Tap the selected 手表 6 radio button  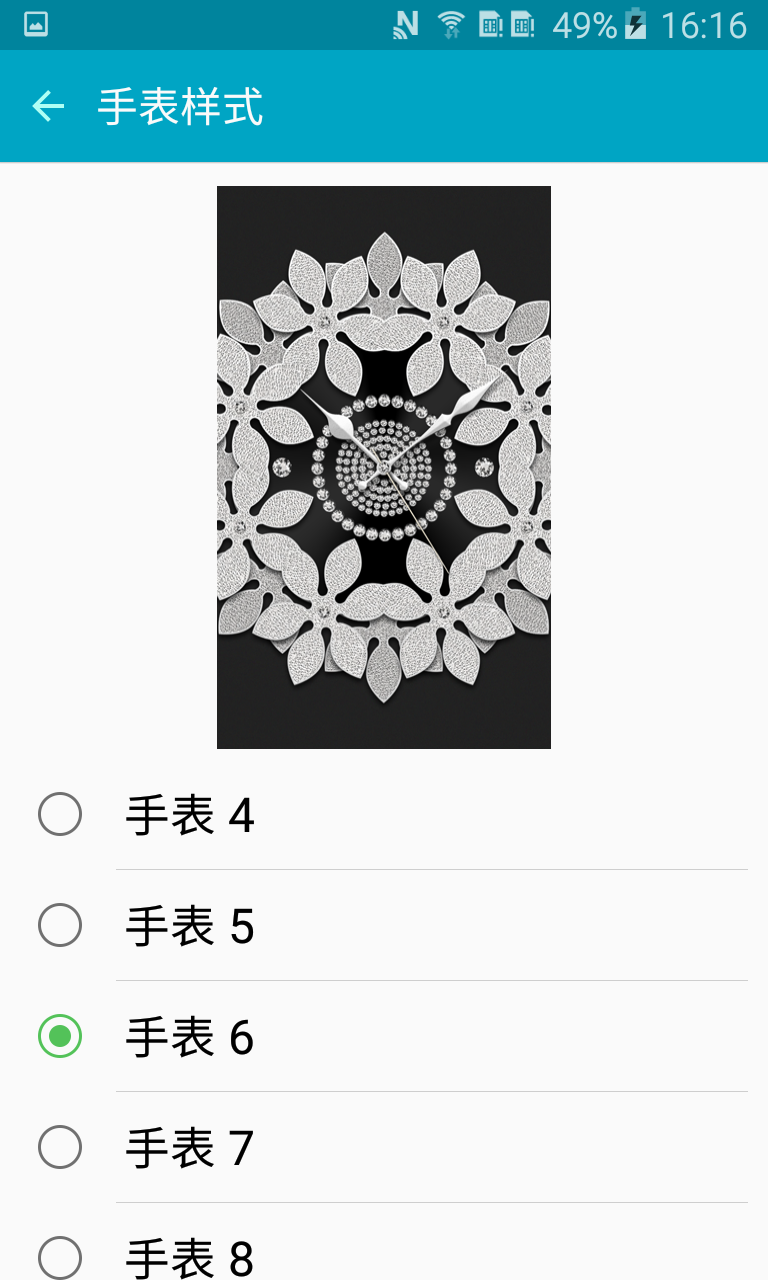point(60,1036)
